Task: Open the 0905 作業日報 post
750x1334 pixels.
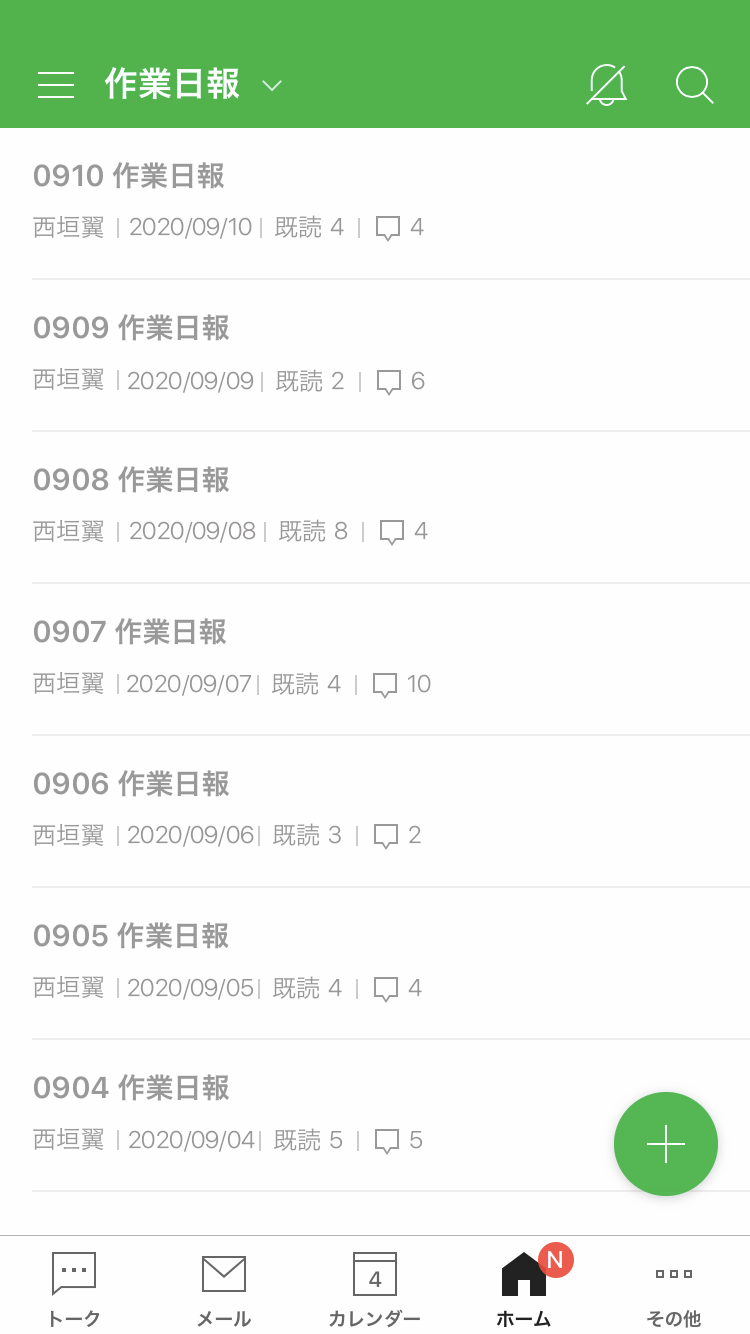Action: 131,937
